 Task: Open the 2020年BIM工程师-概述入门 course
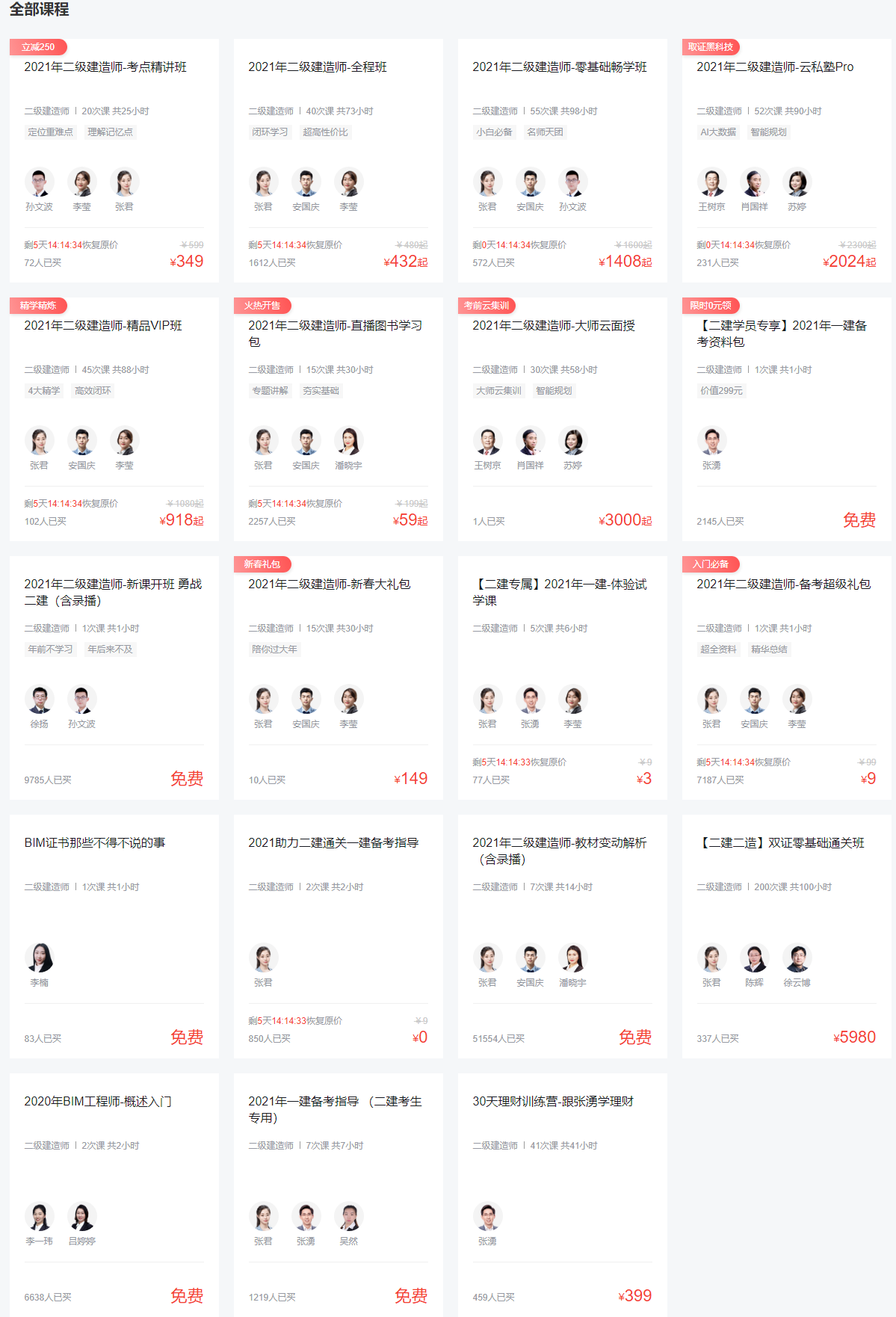point(97,1102)
